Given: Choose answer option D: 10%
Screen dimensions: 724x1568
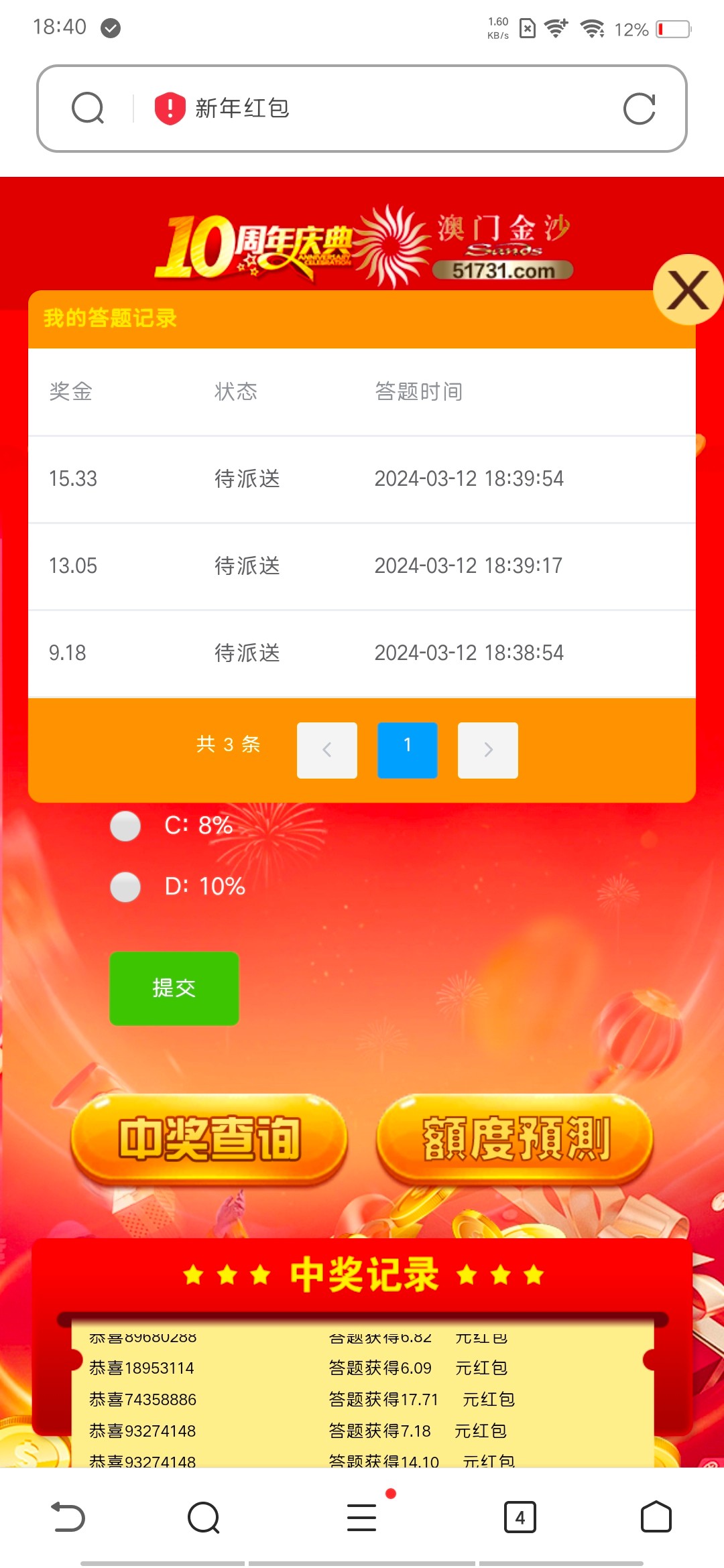Looking at the screenshot, I should 125,887.
